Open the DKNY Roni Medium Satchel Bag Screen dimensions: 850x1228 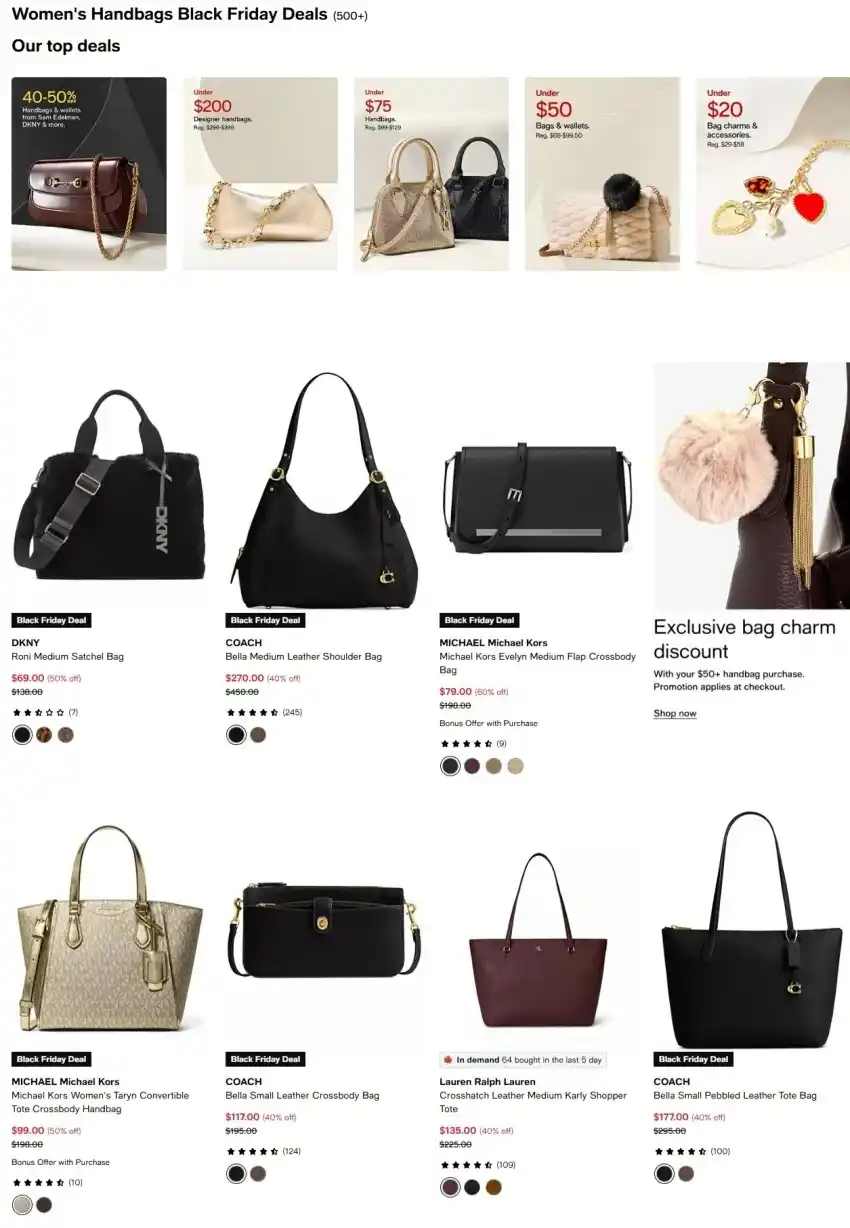pos(108,487)
